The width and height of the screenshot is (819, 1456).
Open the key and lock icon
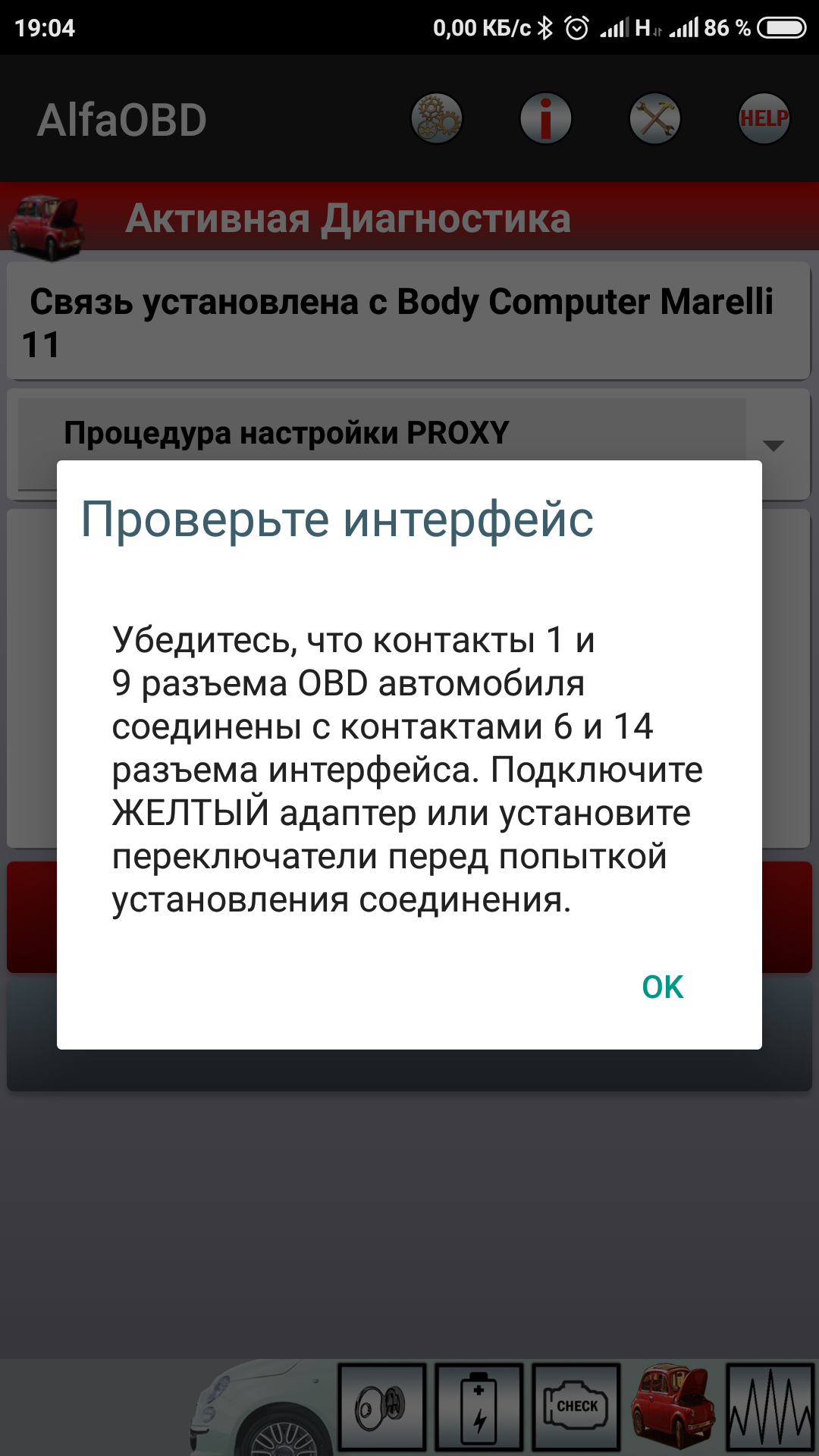[x=381, y=1407]
